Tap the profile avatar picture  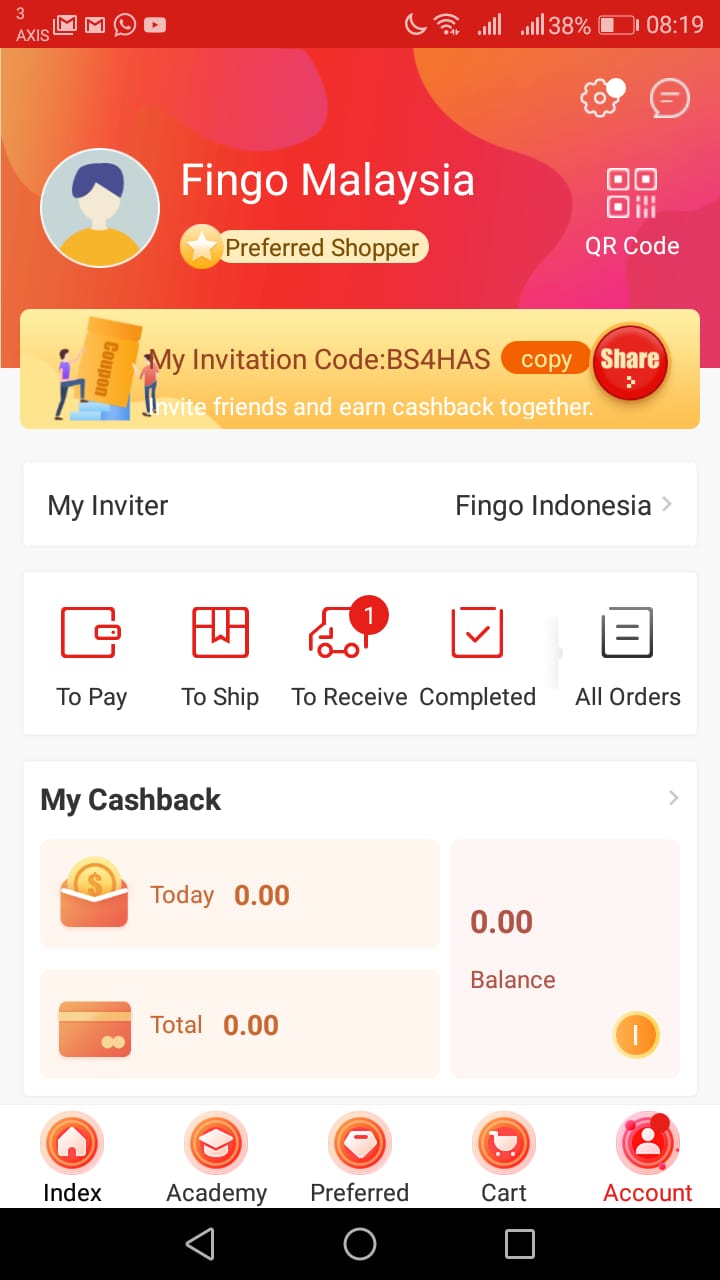[x=100, y=208]
